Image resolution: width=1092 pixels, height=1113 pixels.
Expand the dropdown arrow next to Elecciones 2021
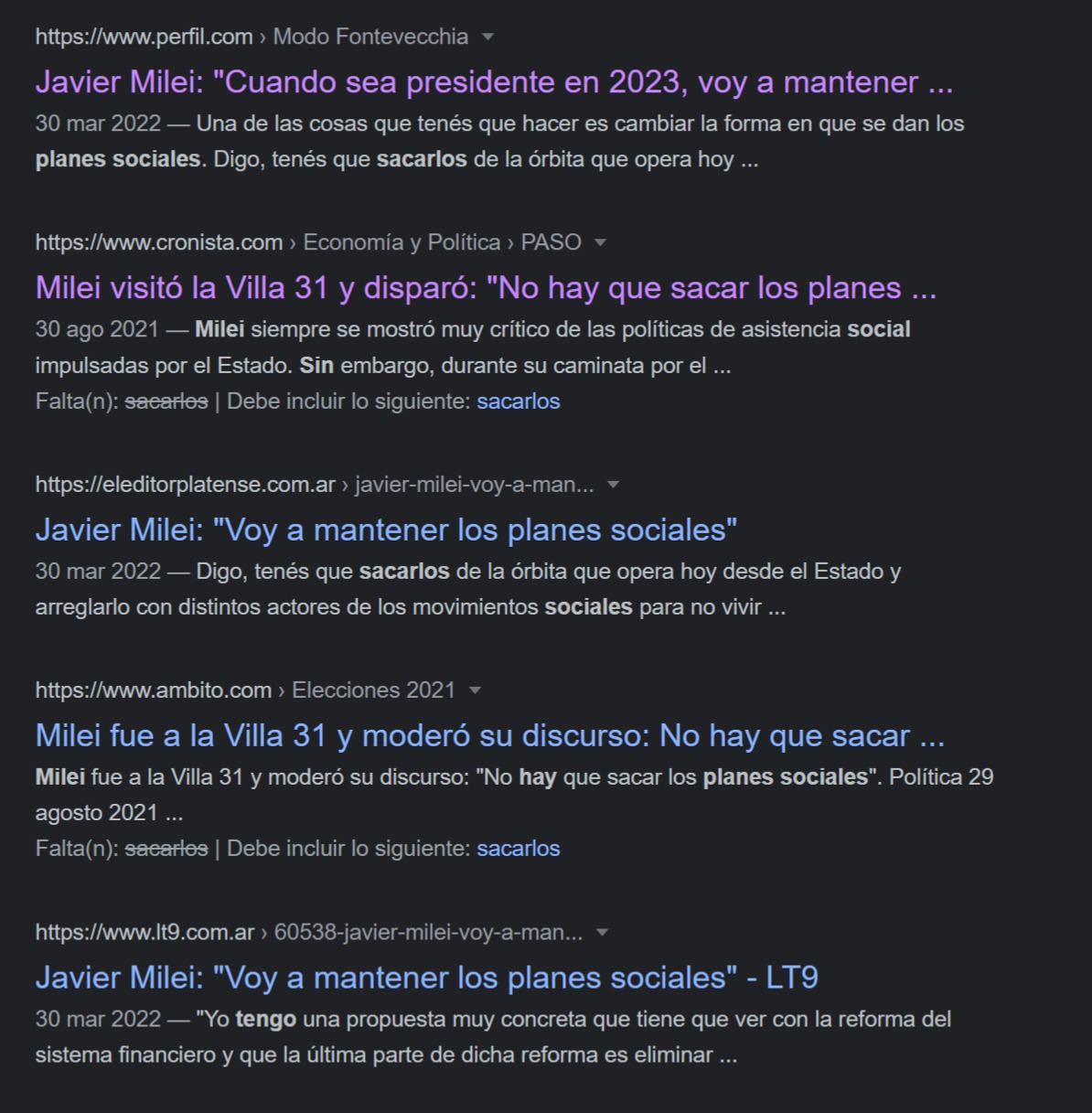coord(475,690)
